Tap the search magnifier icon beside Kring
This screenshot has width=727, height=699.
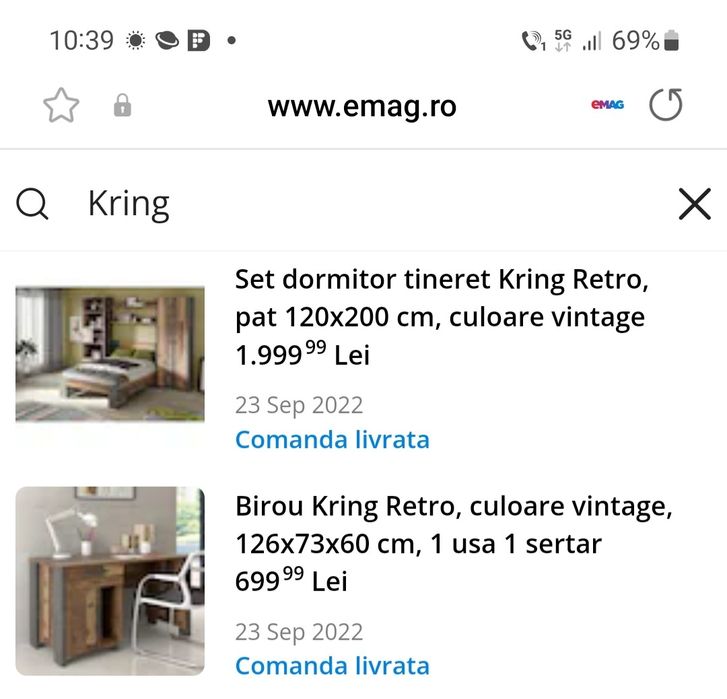pos(33,204)
